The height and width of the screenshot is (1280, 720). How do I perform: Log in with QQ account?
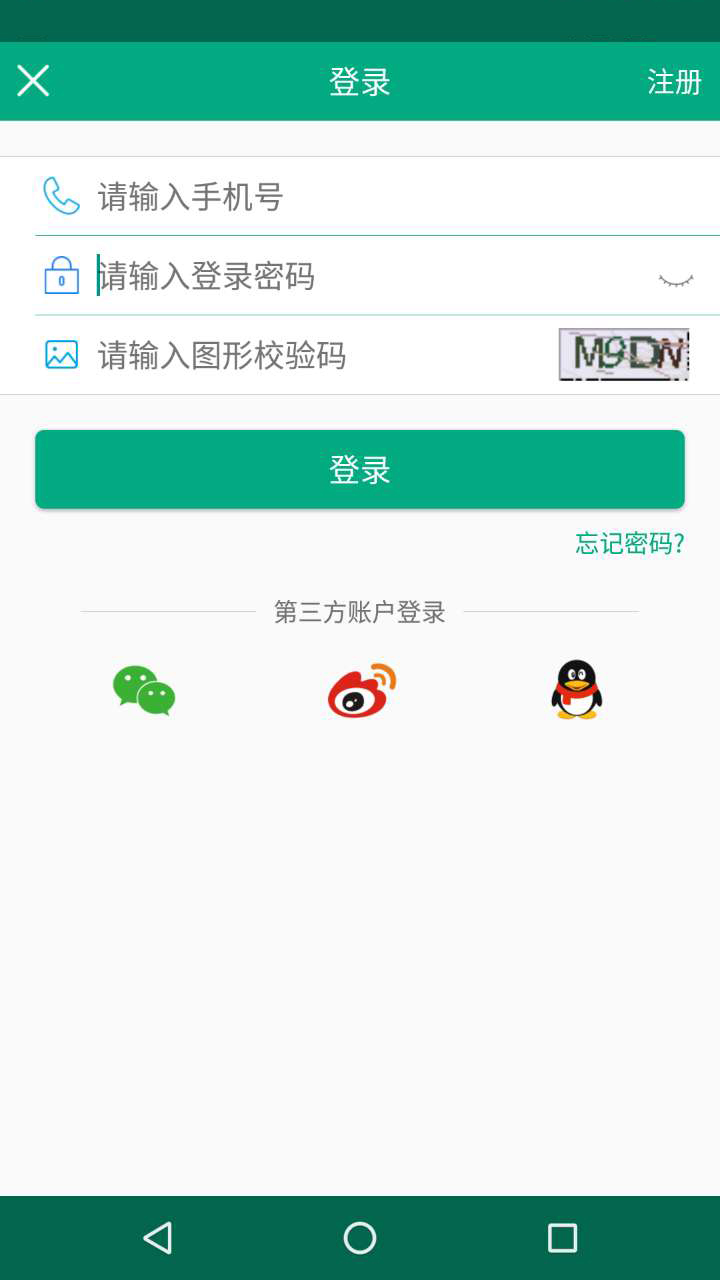[576, 690]
